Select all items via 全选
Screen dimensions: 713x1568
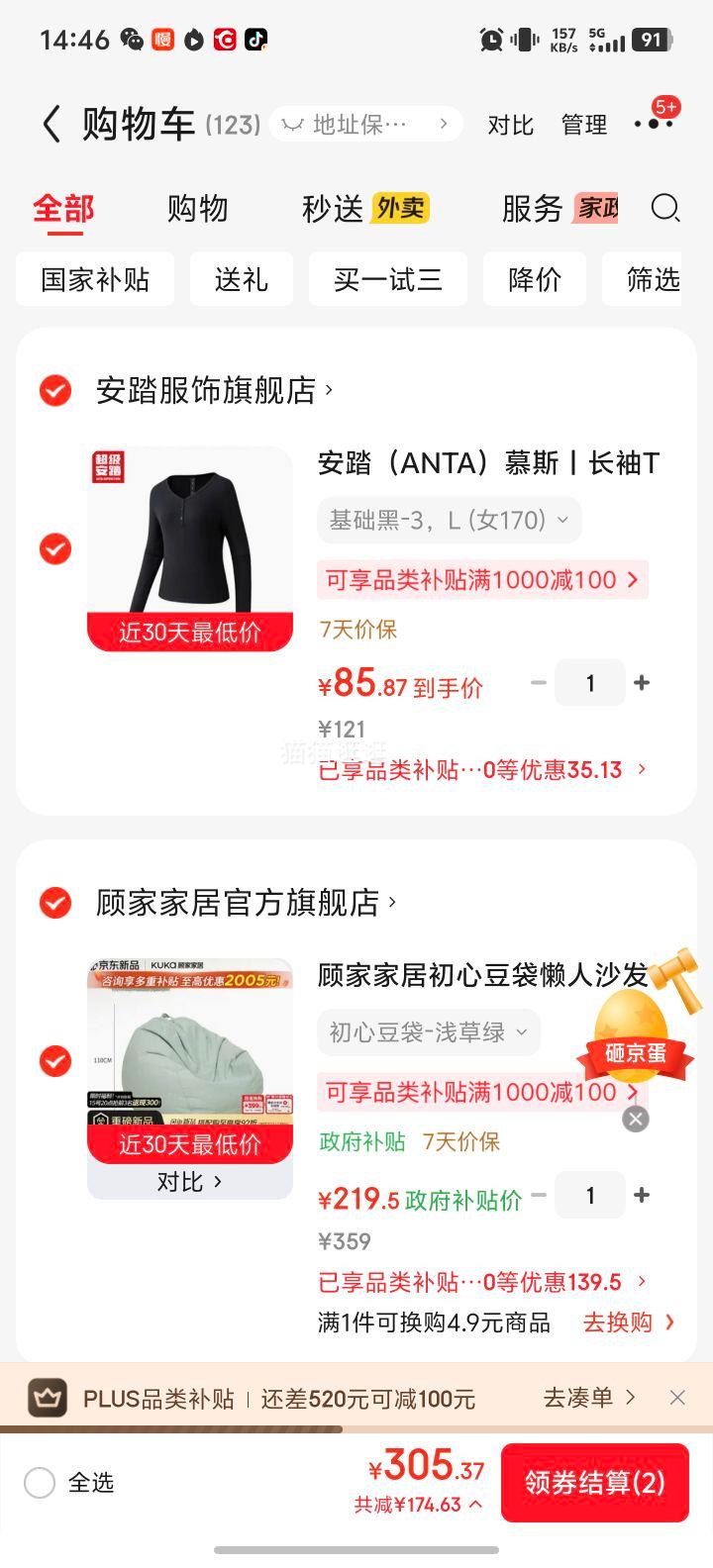point(40,1483)
